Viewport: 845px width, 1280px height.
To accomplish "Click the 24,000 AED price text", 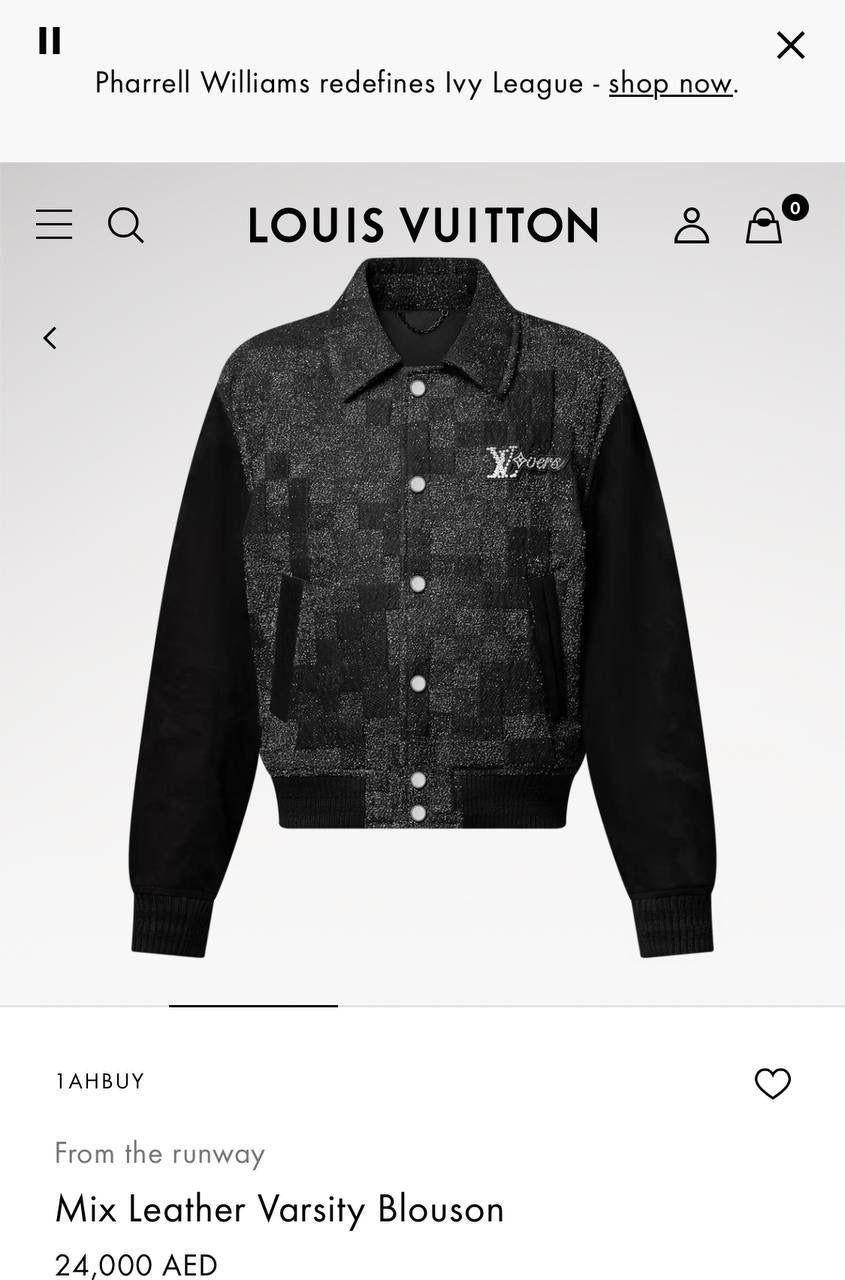I will 136,1265.
